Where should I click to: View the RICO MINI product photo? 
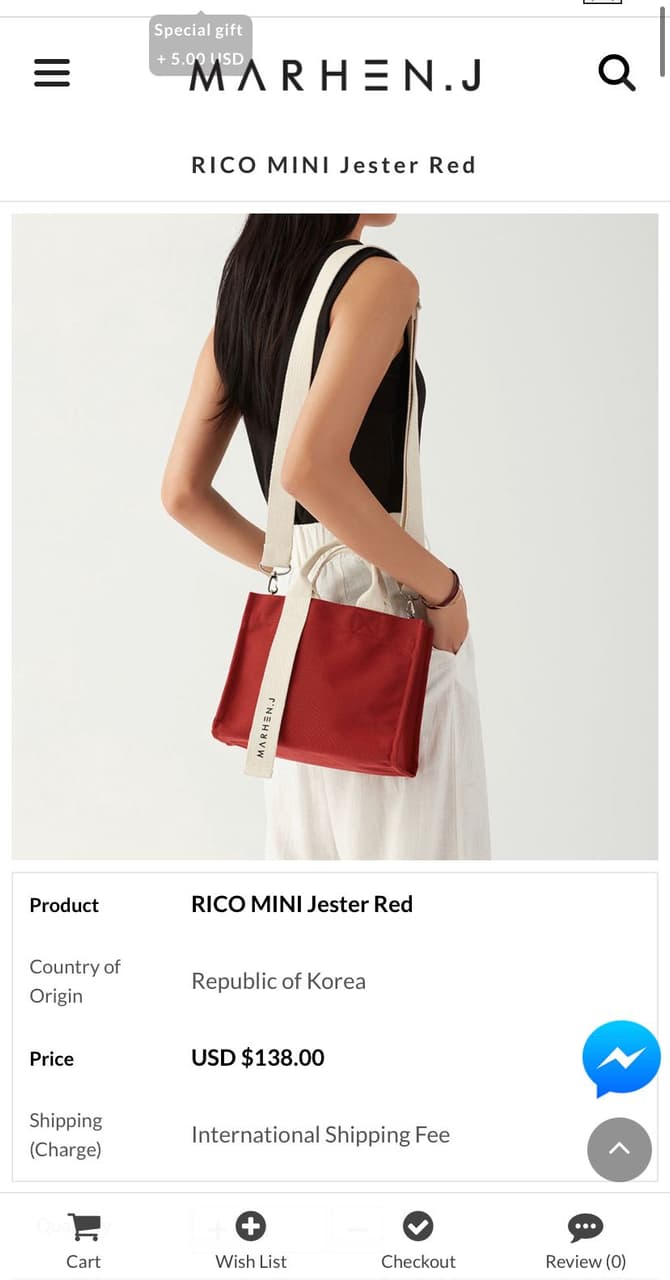335,536
